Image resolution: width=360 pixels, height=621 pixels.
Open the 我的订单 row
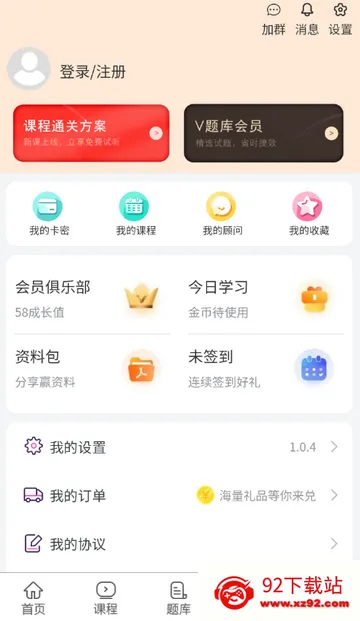pos(179,495)
